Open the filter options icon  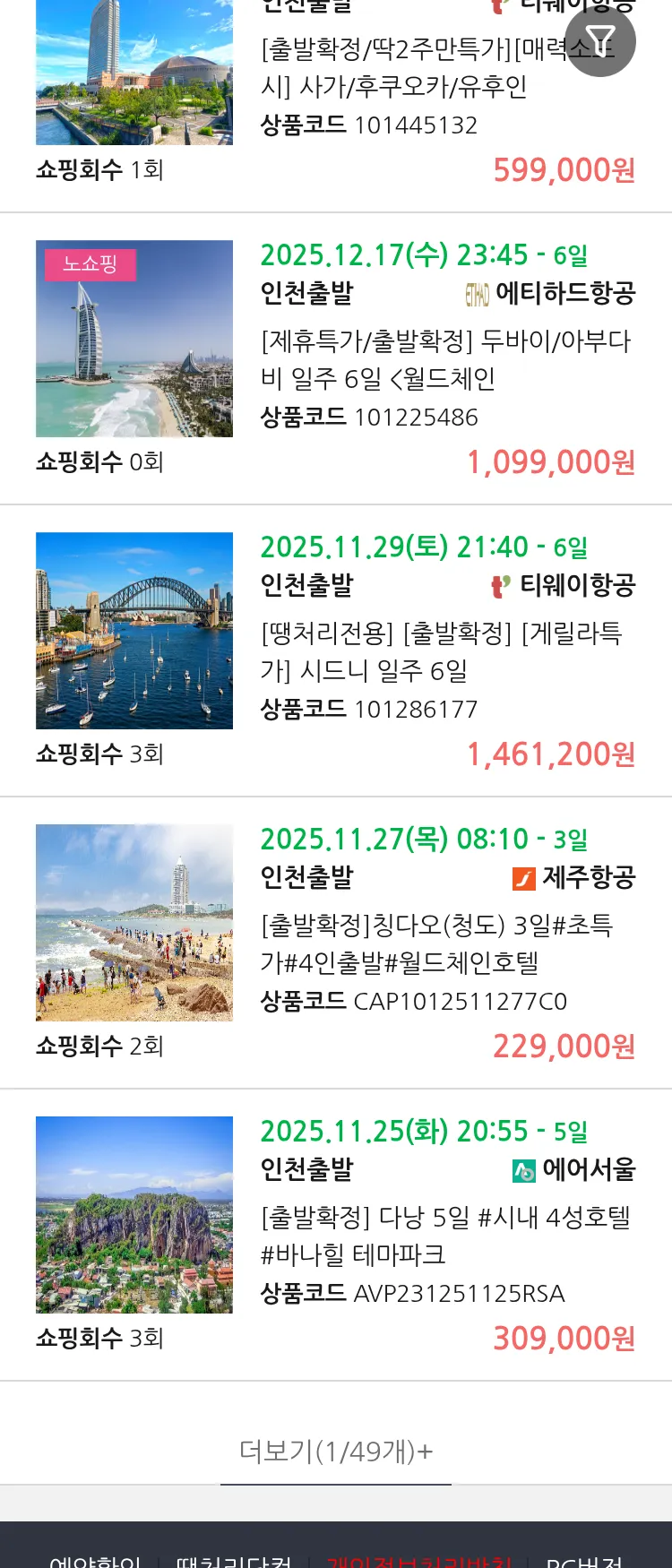pyautogui.click(x=600, y=41)
